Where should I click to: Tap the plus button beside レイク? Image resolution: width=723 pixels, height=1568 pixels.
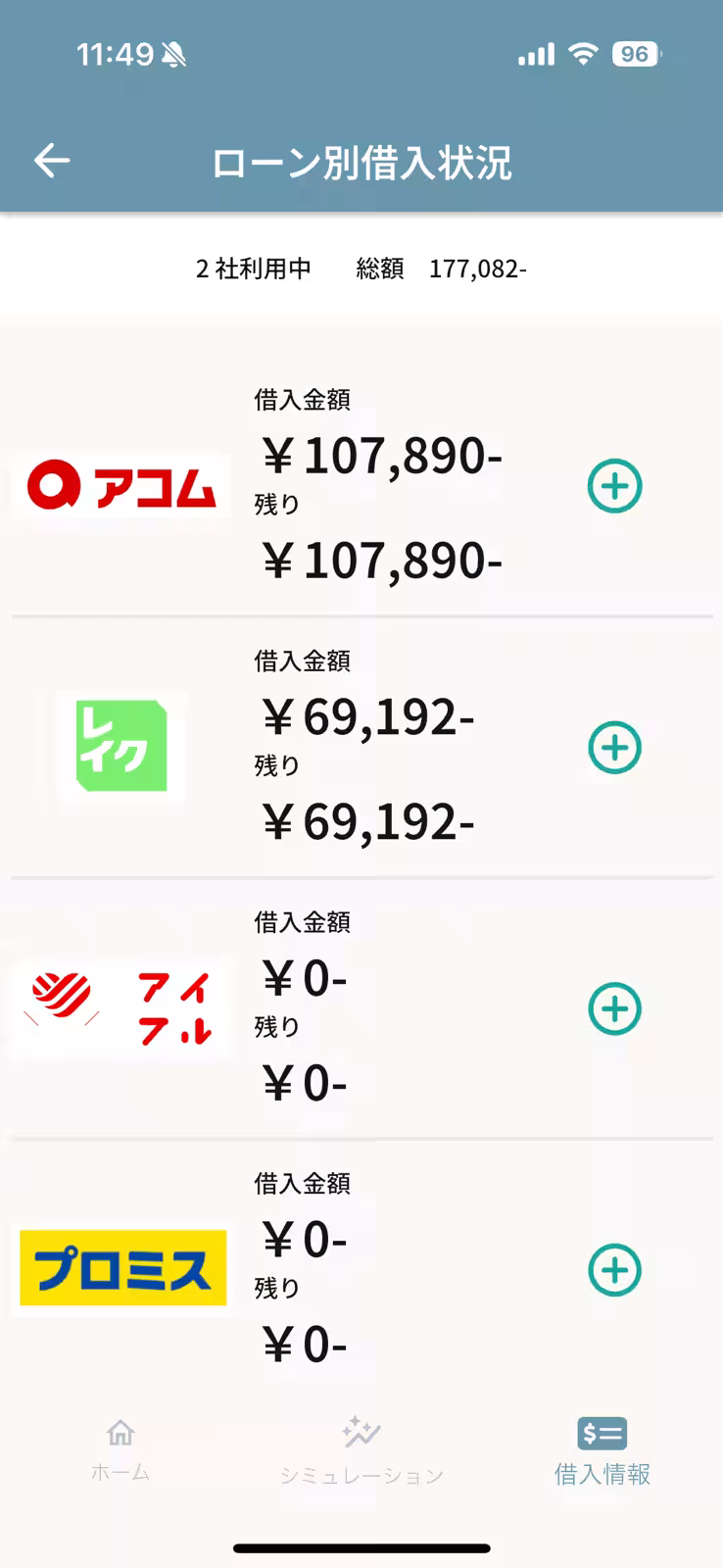pos(615,746)
